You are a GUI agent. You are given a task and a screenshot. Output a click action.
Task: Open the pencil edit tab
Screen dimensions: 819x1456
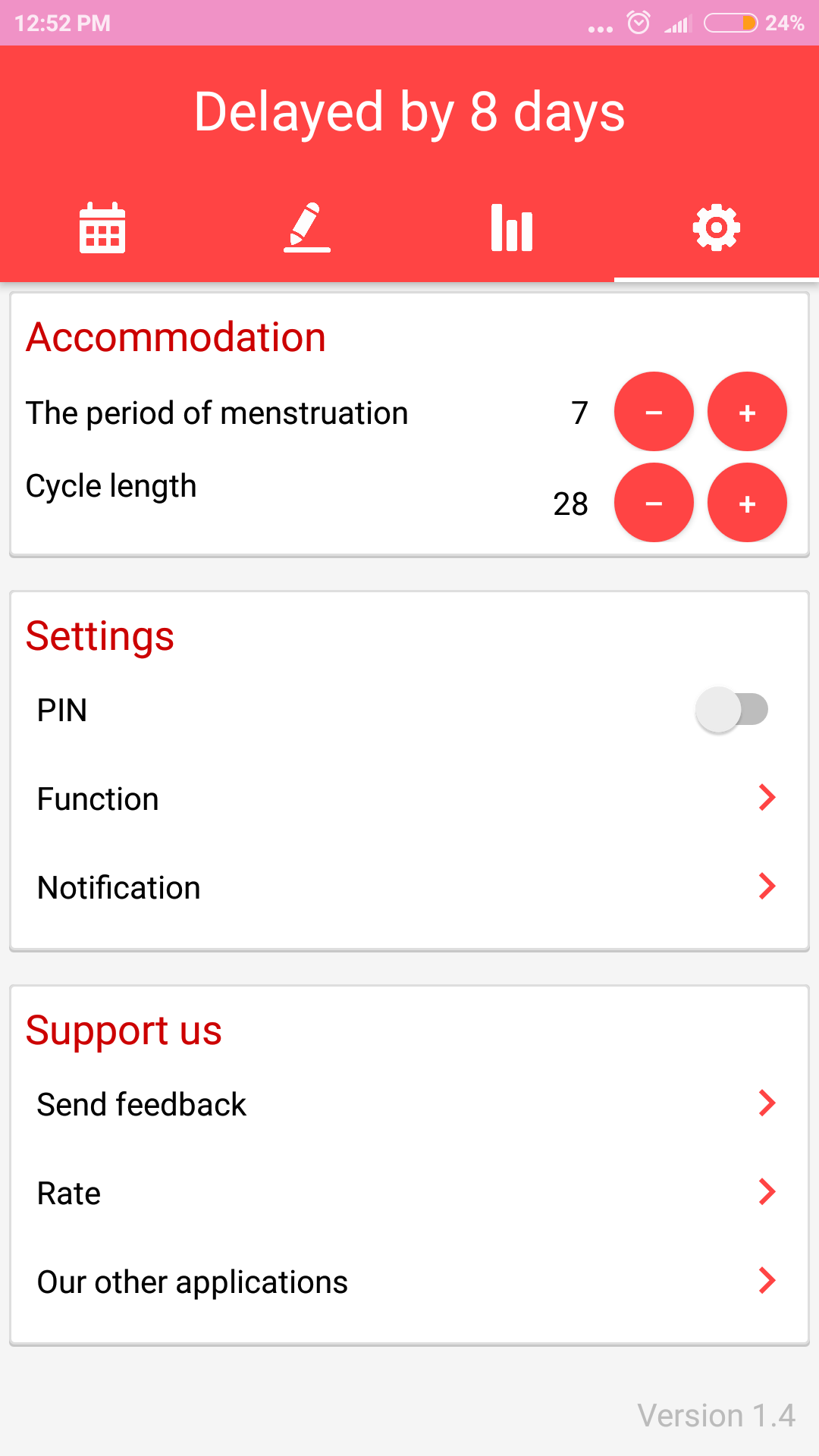[x=307, y=227]
